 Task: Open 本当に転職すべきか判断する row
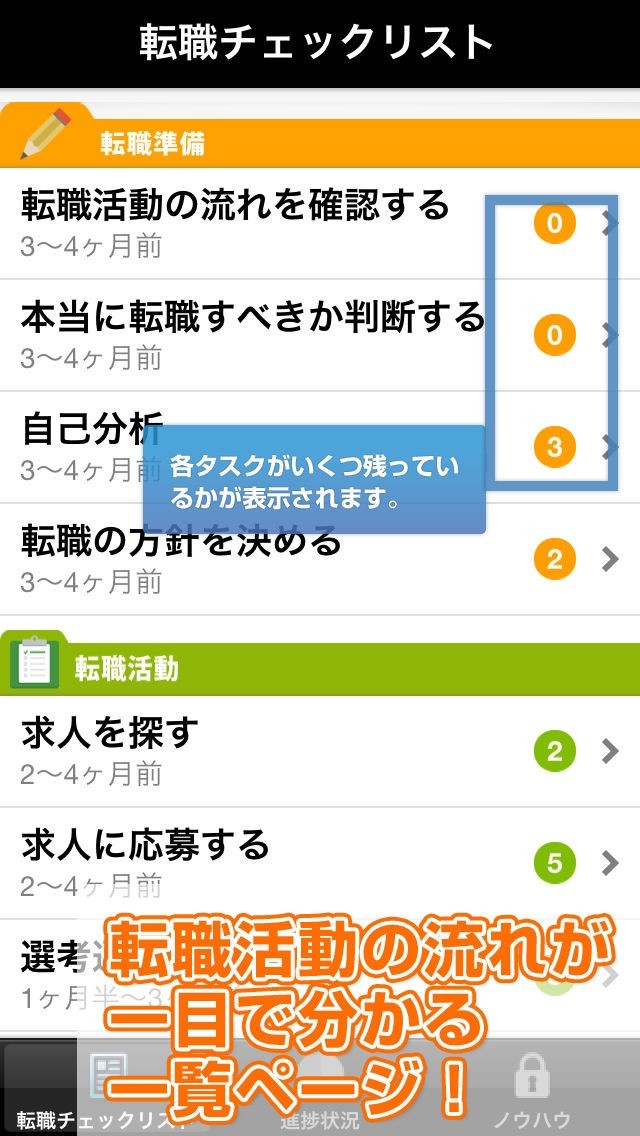click(x=250, y=335)
